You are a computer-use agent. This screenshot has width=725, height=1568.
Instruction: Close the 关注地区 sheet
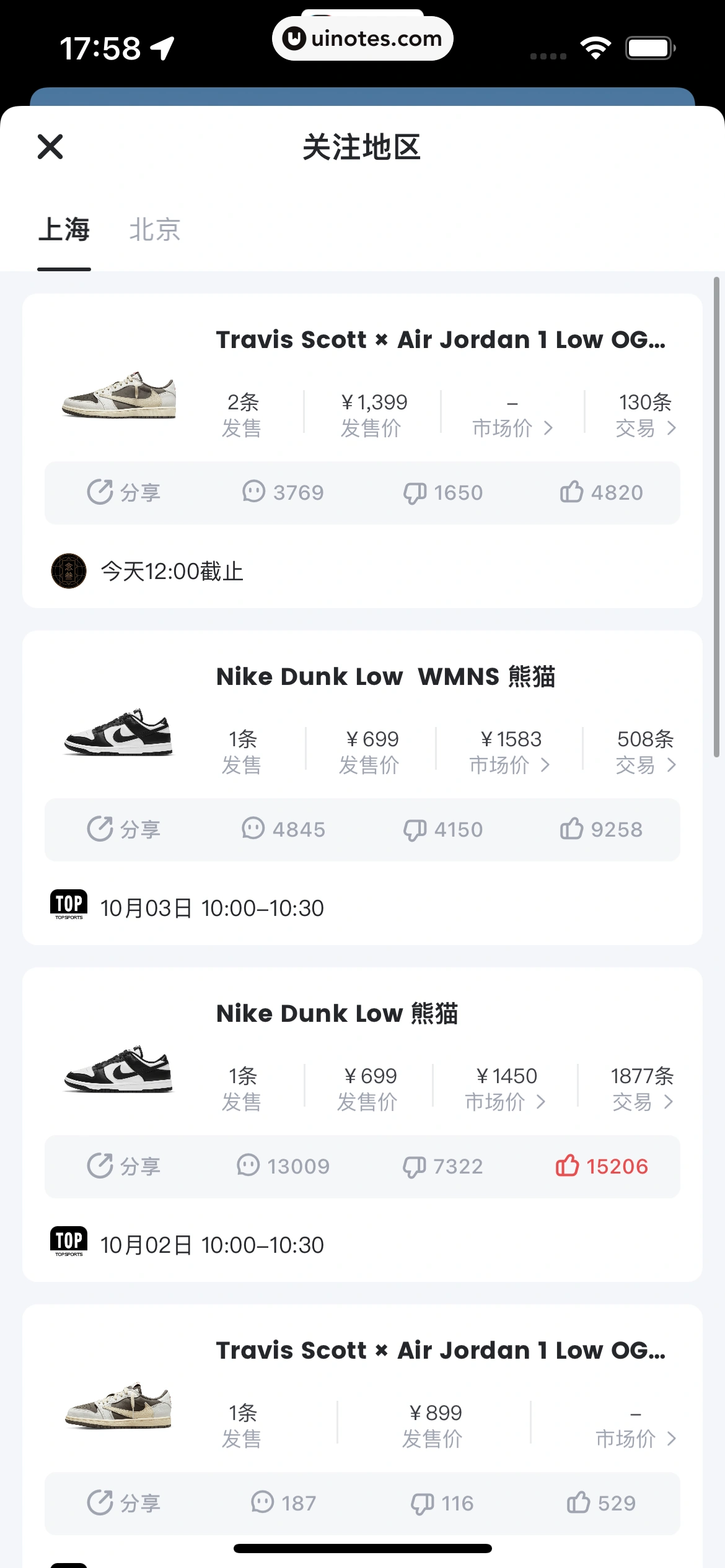click(50, 147)
